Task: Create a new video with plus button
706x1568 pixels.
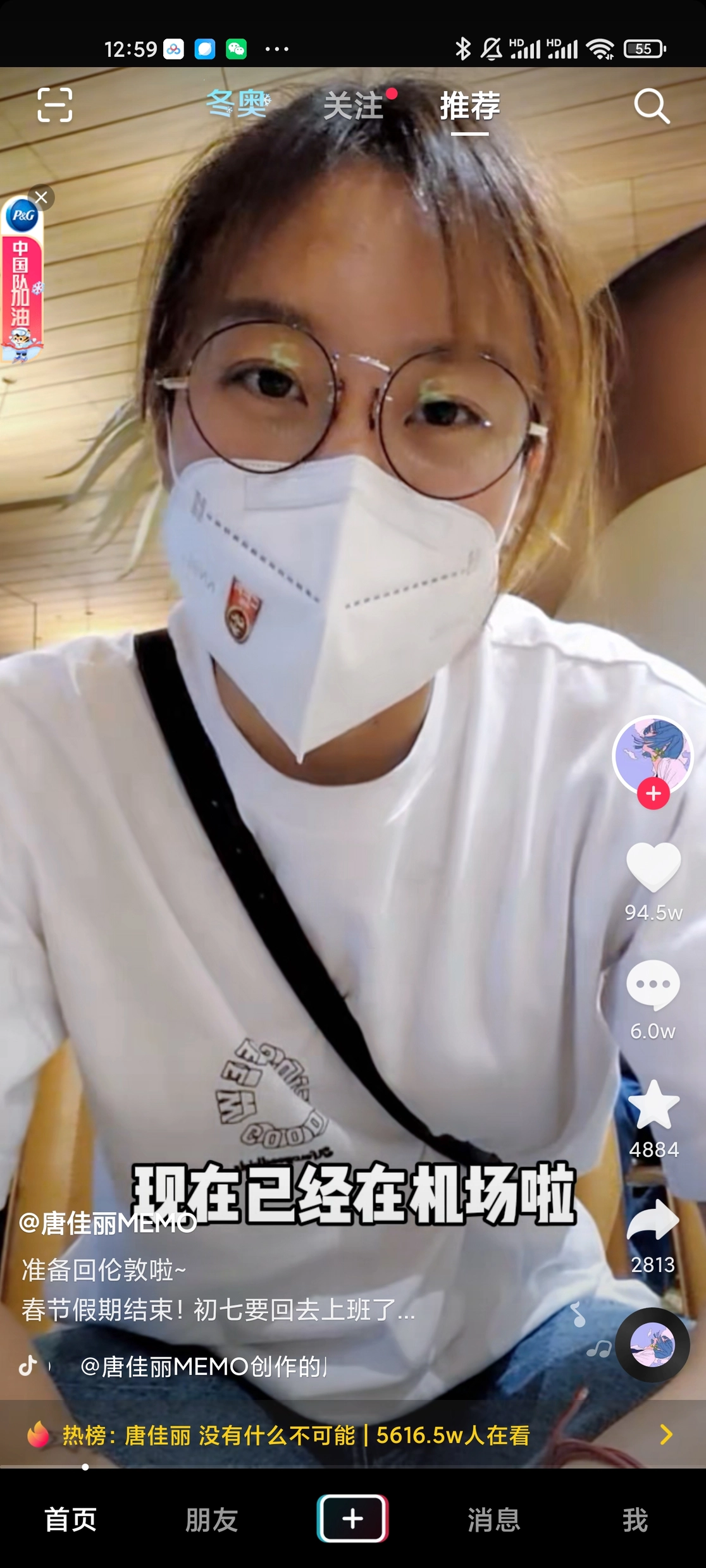Action: 353,1519
